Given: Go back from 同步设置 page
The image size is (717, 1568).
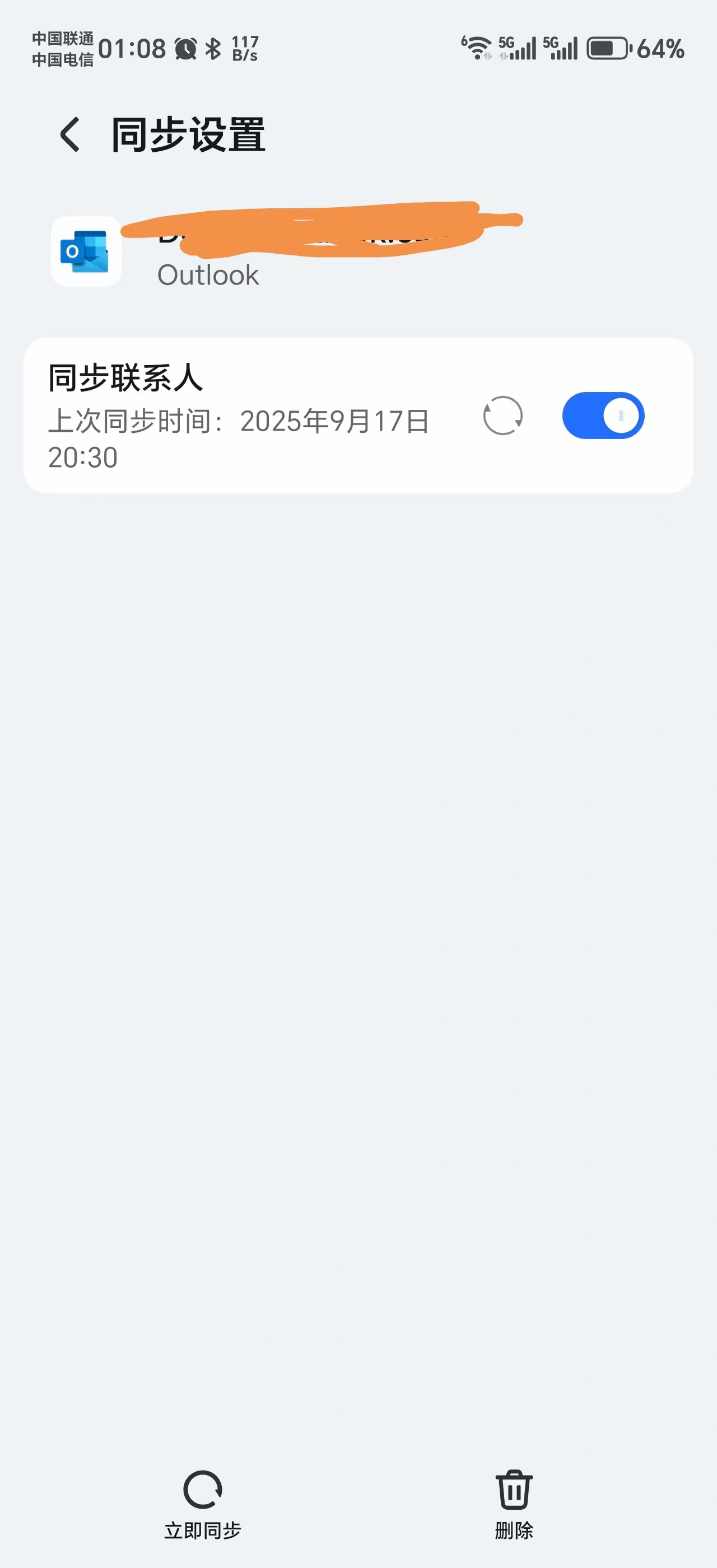Looking at the screenshot, I should point(70,134).
